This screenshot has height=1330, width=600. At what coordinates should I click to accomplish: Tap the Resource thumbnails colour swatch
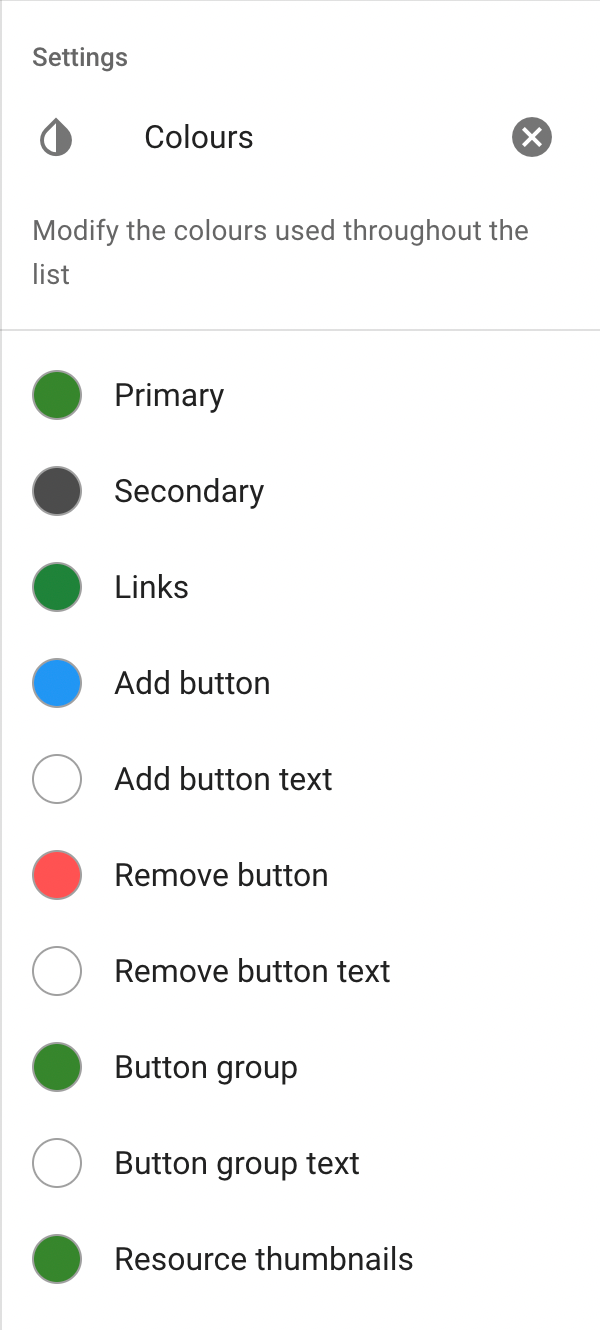57,1259
